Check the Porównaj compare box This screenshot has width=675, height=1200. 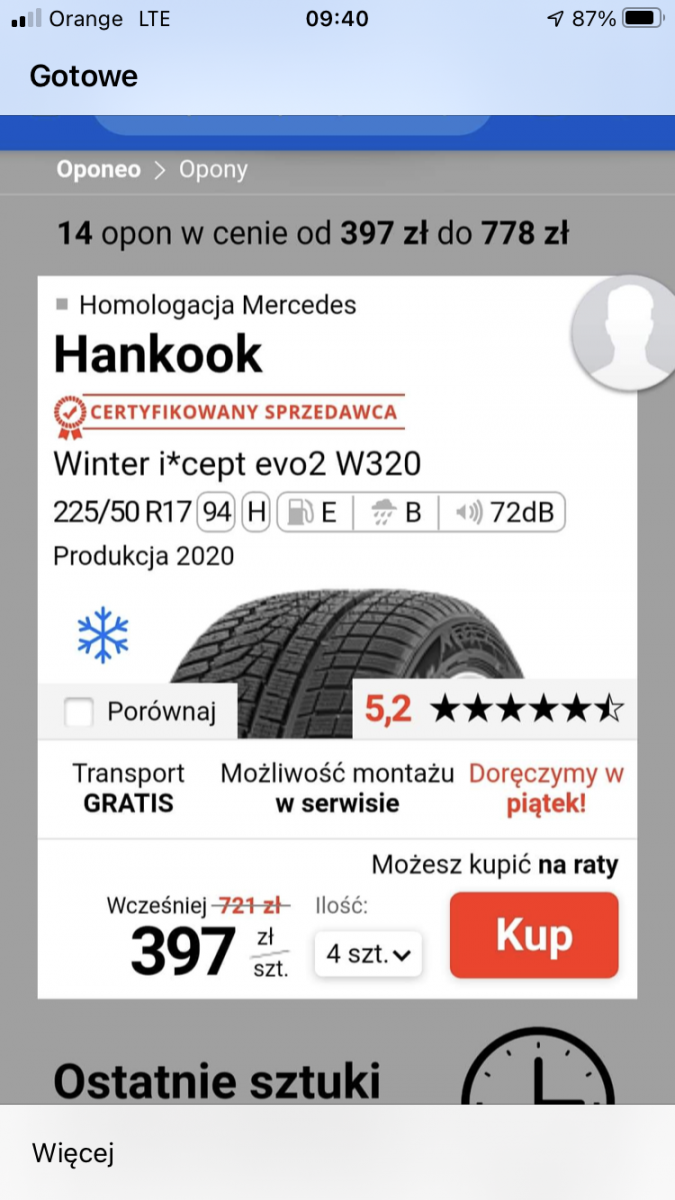pos(78,712)
